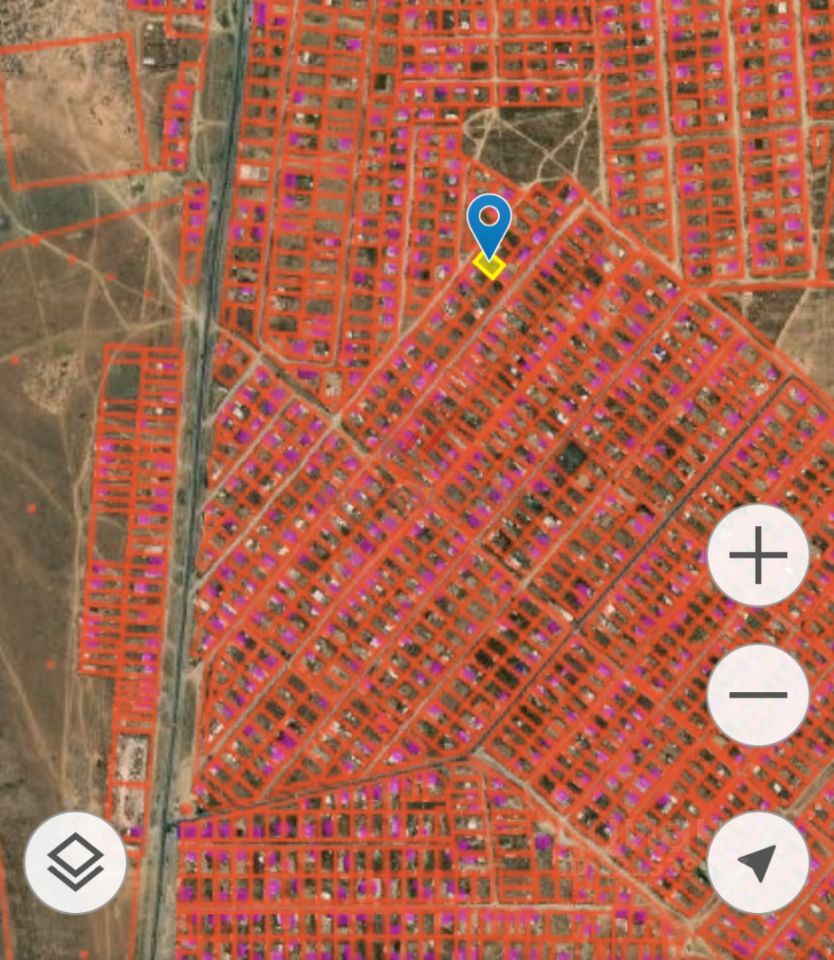Center map on my current location
This screenshot has width=834, height=960.
click(758, 862)
